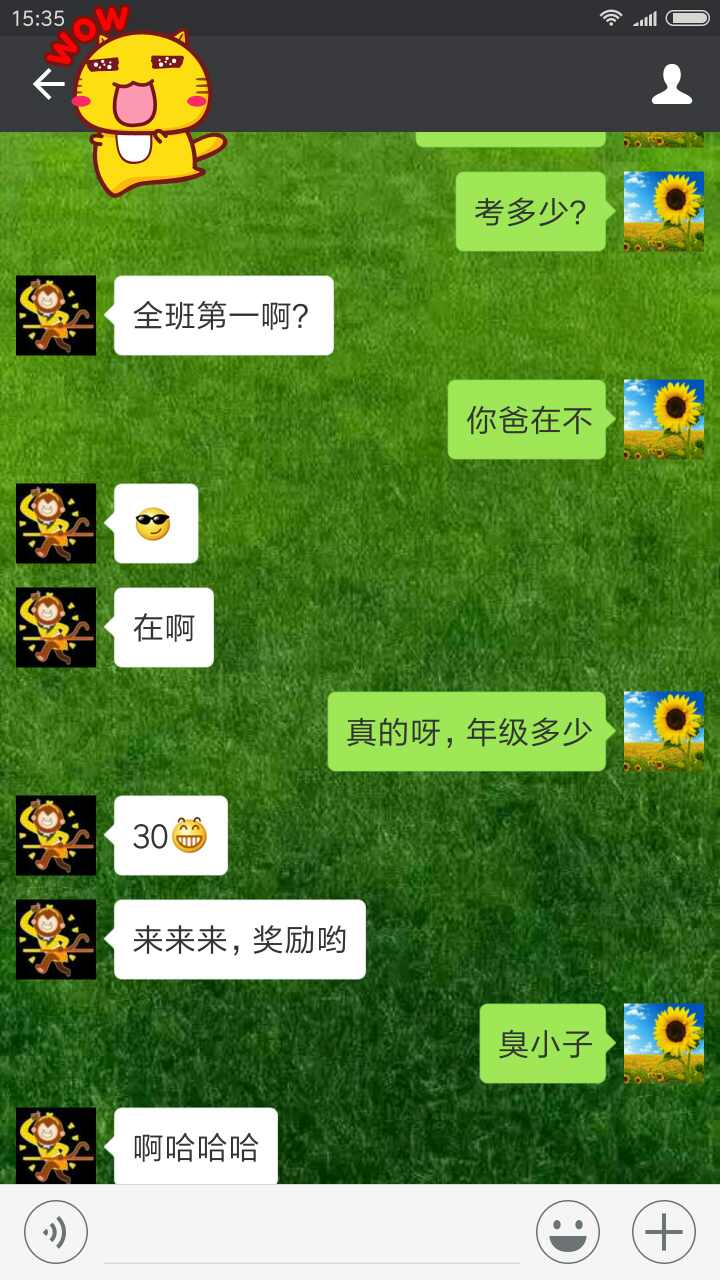This screenshot has height=1280, width=720.
Task: Open the contact profile icon in the header
Action: (x=671, y=84)
